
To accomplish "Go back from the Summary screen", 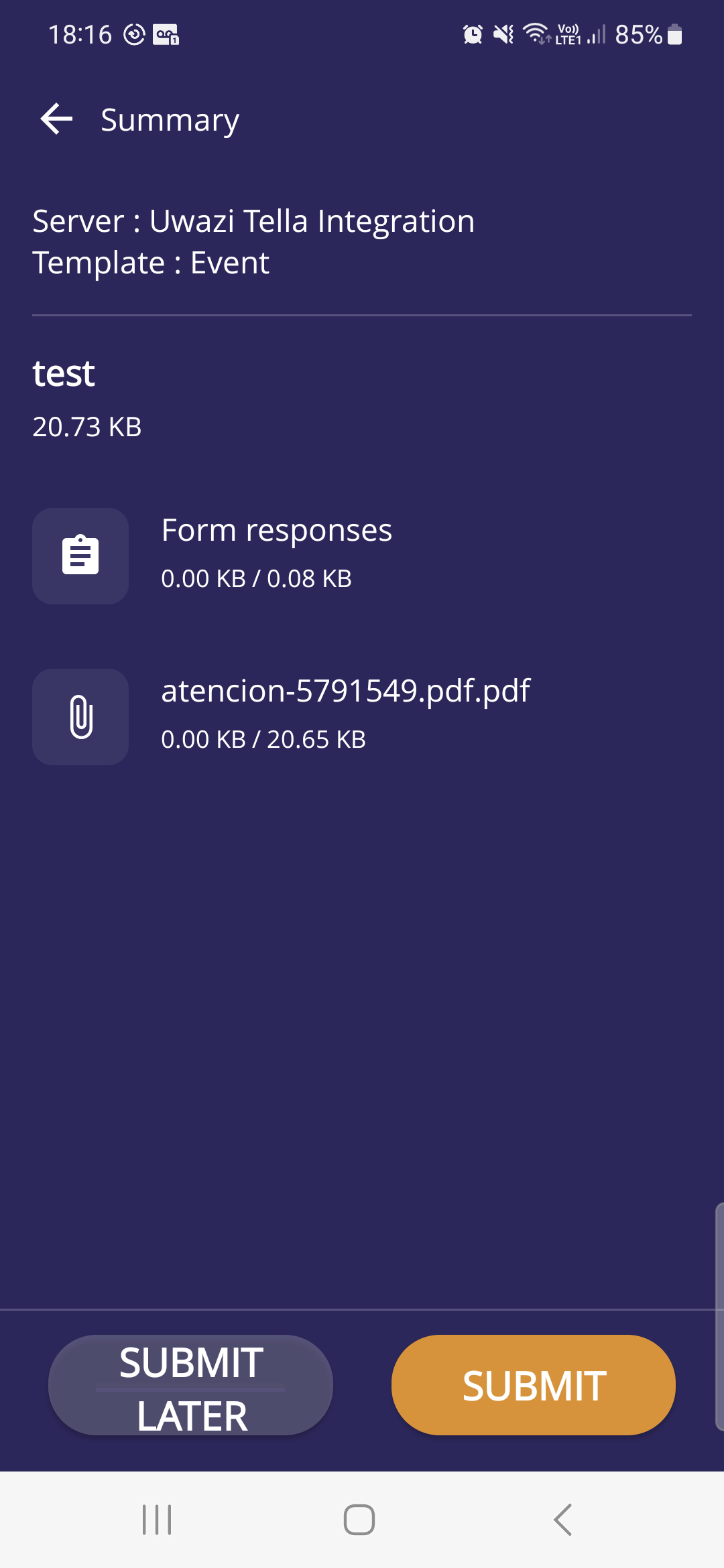I will coord(57,120).
